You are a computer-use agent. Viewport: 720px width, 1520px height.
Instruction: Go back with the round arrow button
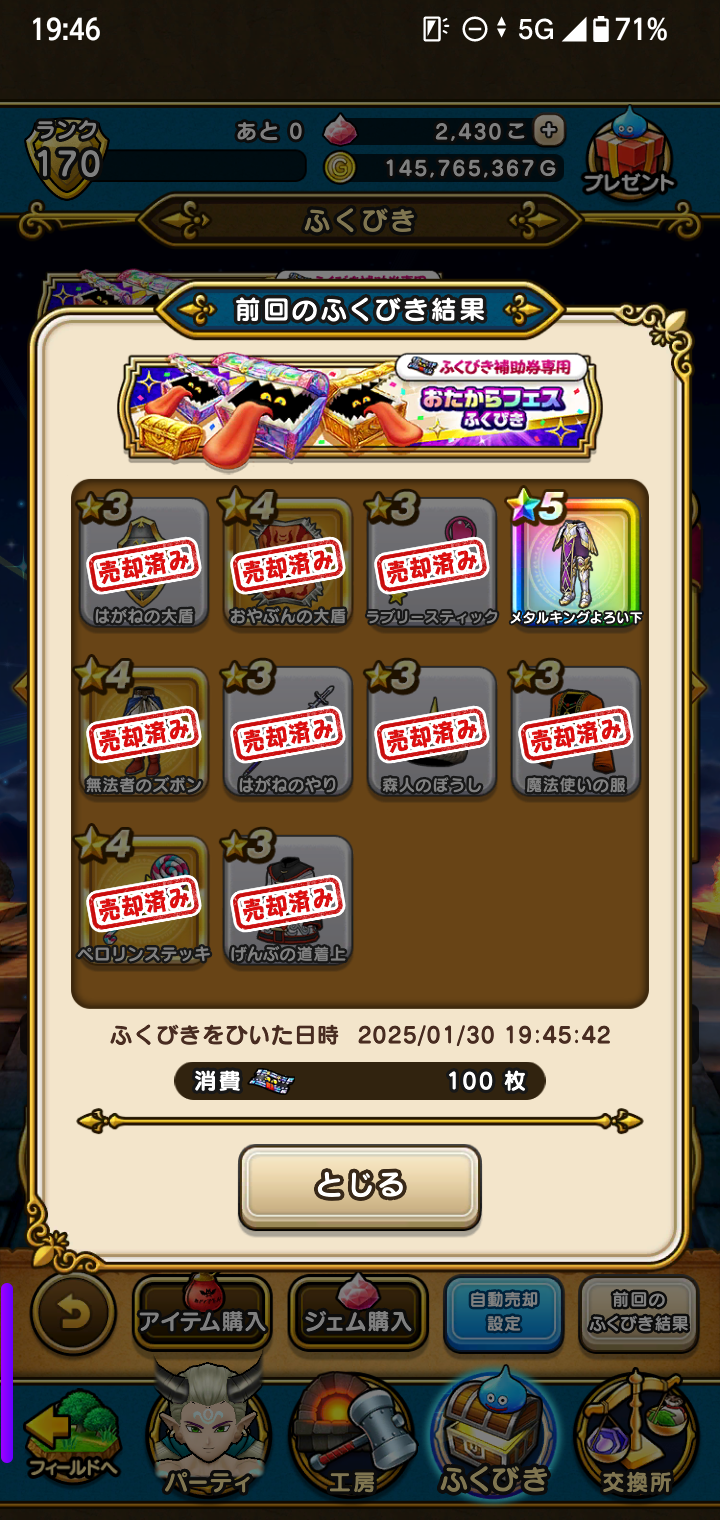pos(72,1313)
